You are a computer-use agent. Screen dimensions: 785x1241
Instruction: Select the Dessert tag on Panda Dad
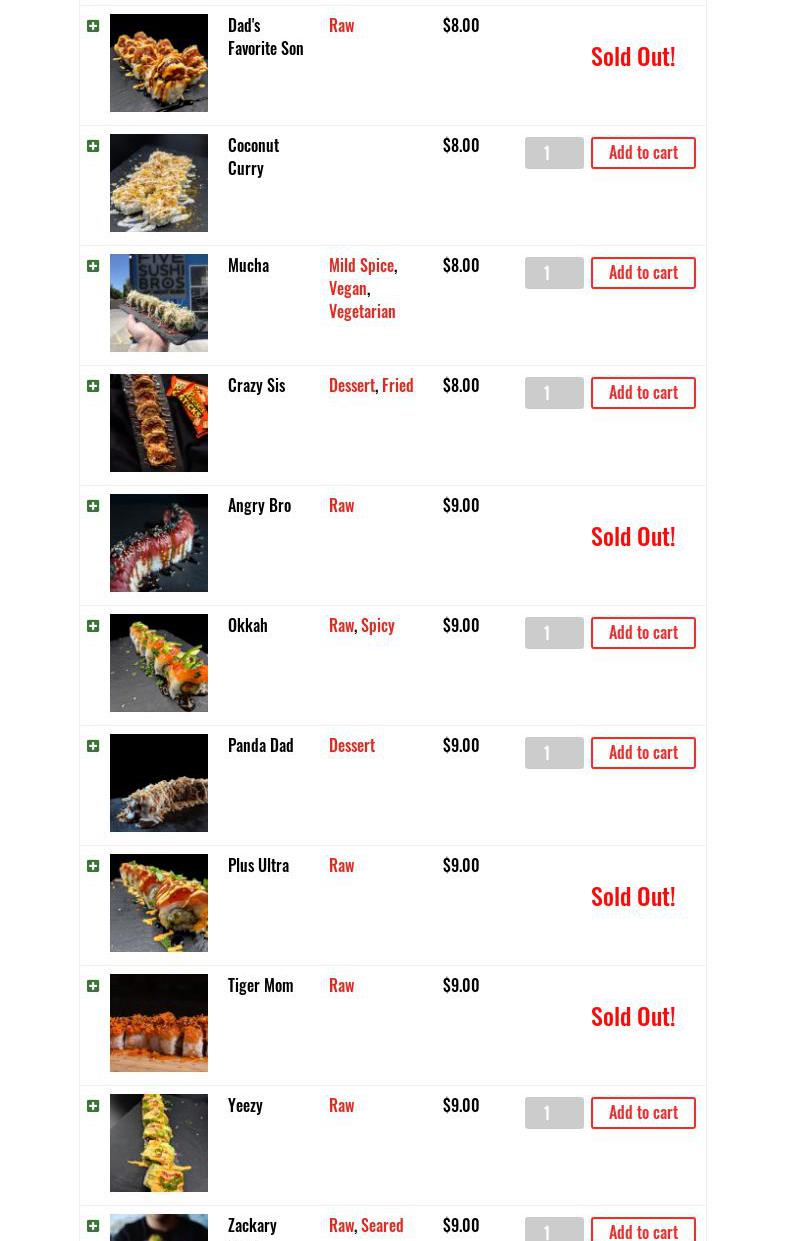pos(352,745)
